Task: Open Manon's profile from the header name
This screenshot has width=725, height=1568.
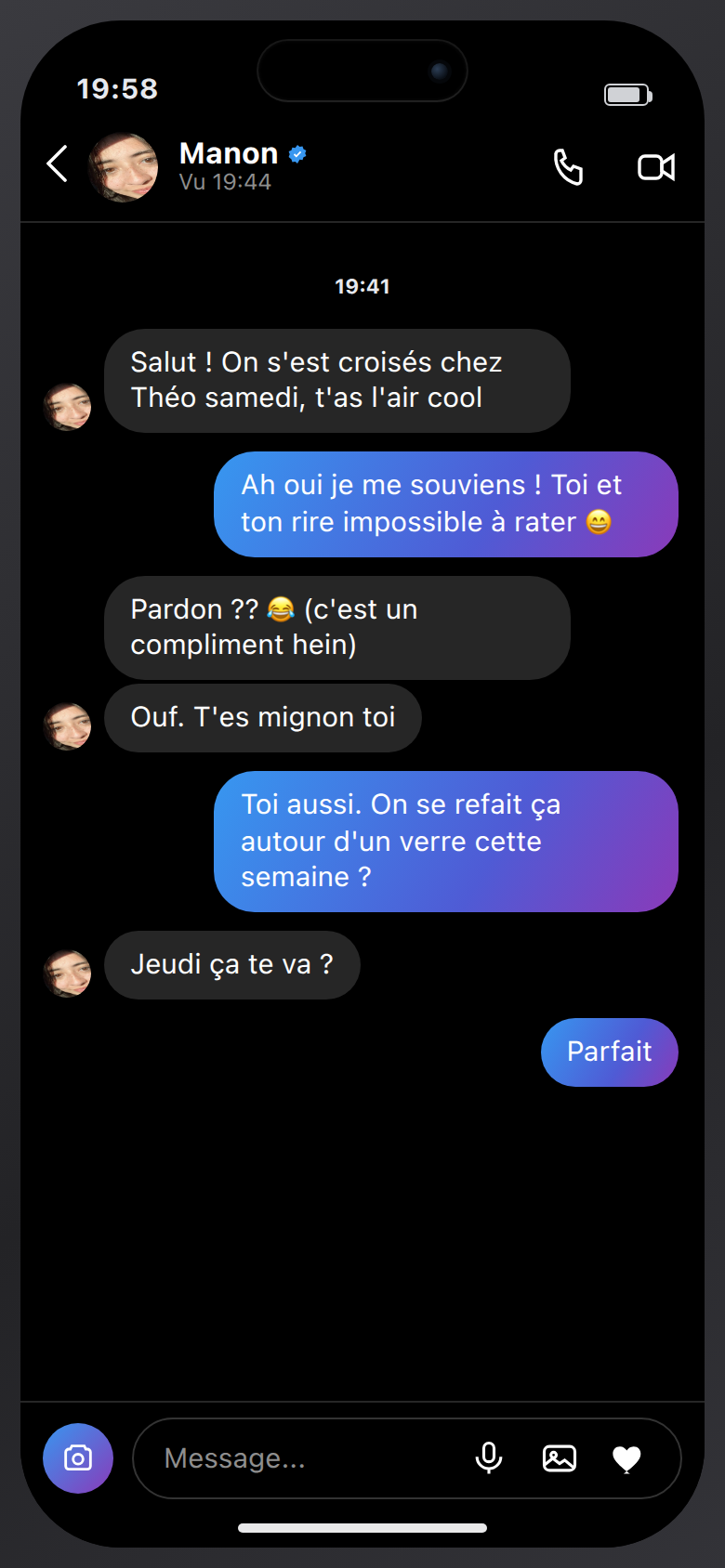Action: tap(229, 153)
